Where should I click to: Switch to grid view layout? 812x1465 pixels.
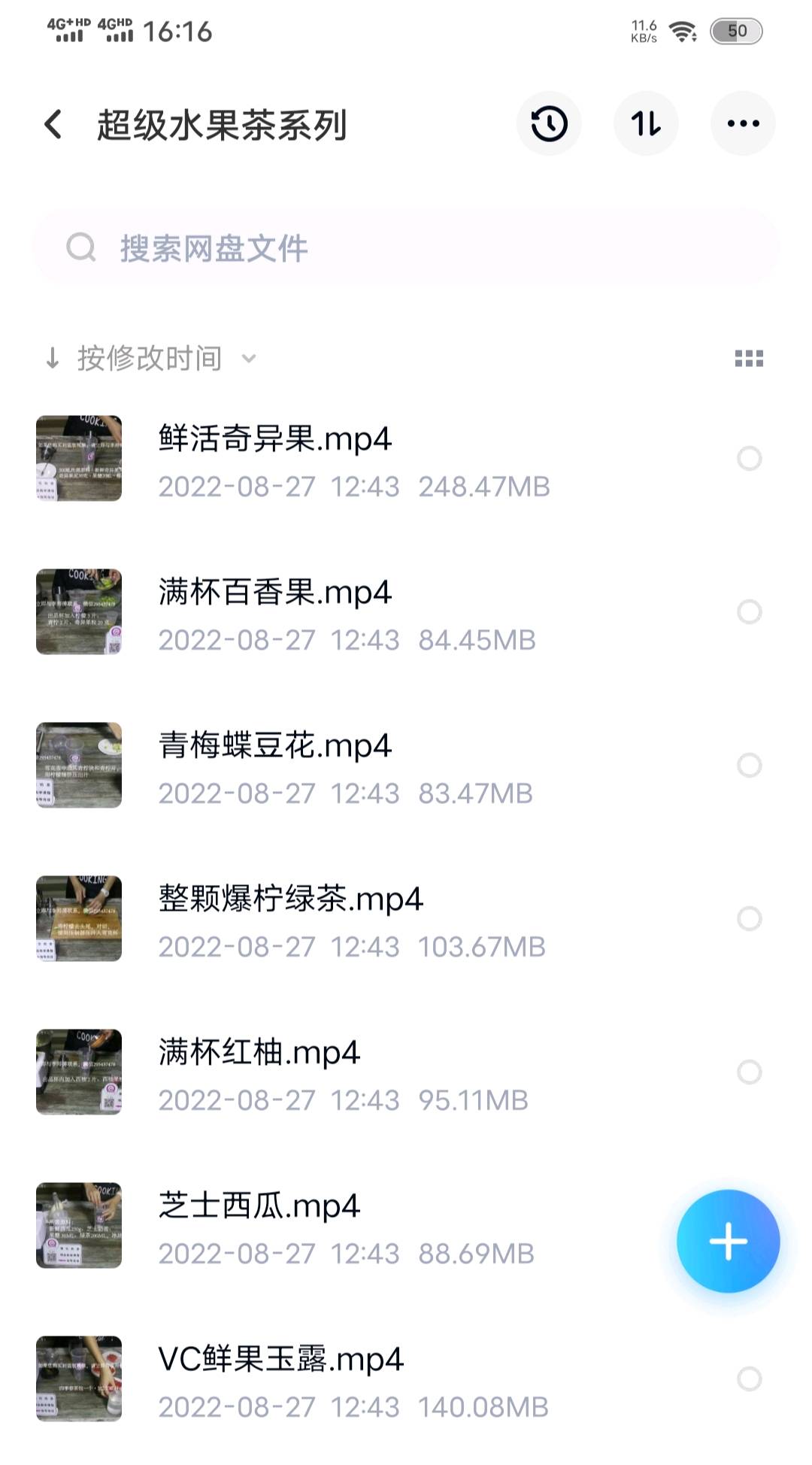tap(749, 359)
